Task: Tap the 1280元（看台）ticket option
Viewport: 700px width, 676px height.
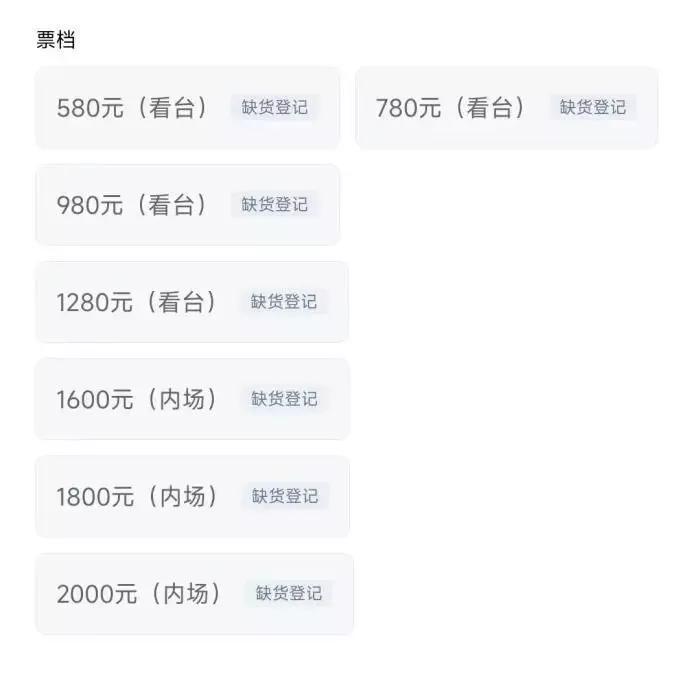Action: (x=191, y=302)
